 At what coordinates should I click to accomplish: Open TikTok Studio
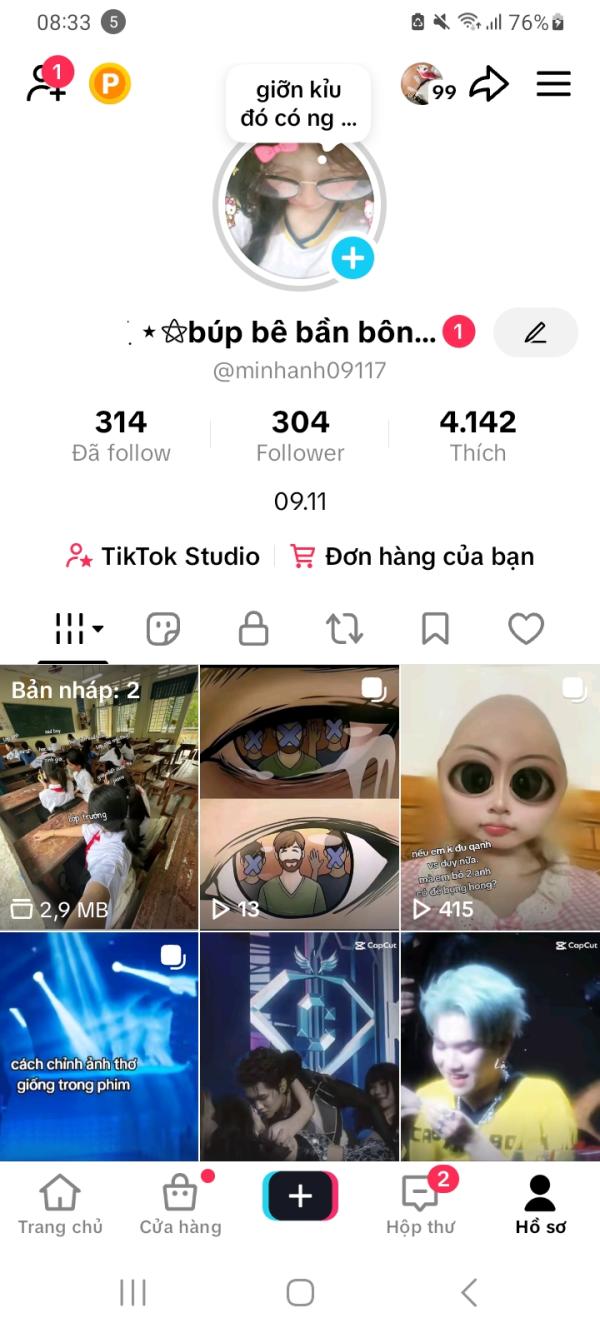coord(162,557)
